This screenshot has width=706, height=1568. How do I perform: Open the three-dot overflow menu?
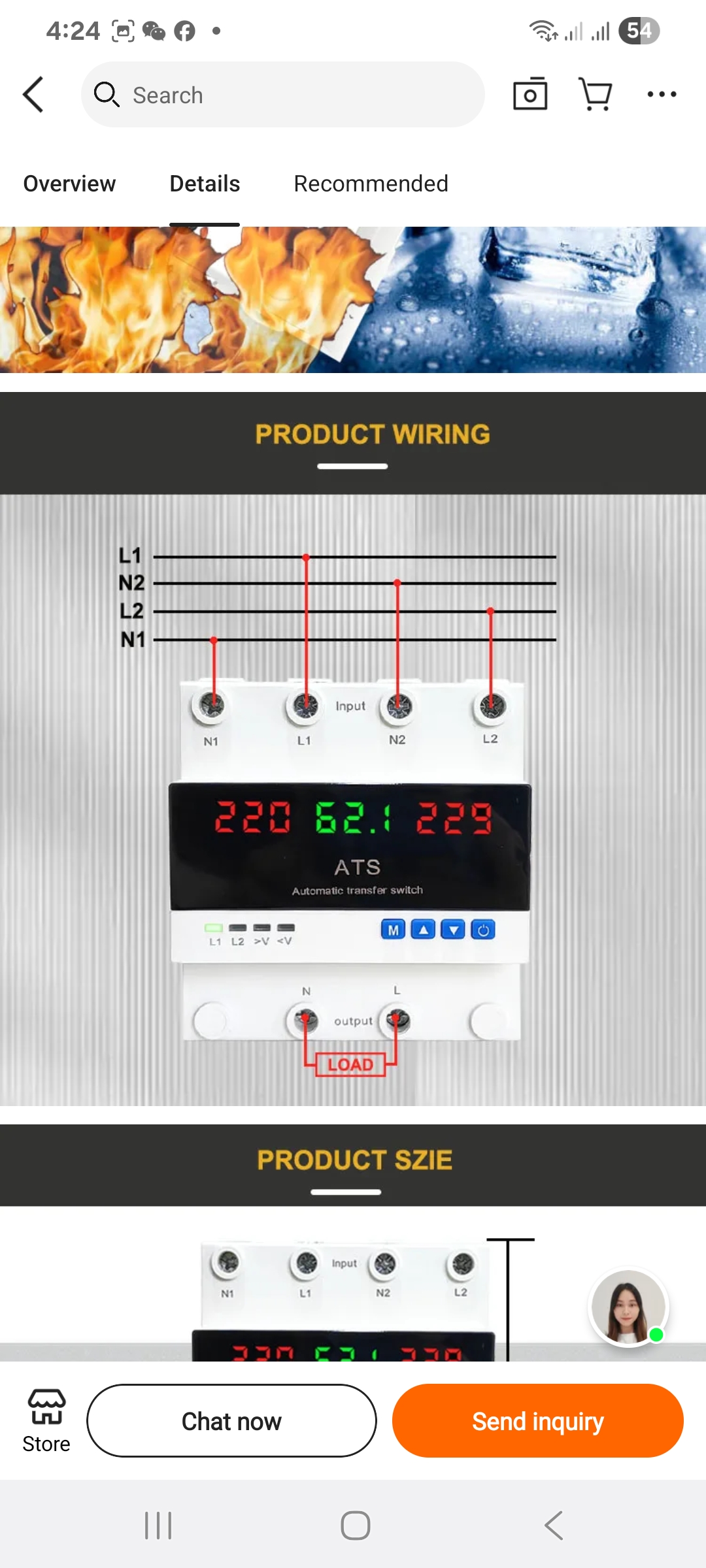coord(661,95)
